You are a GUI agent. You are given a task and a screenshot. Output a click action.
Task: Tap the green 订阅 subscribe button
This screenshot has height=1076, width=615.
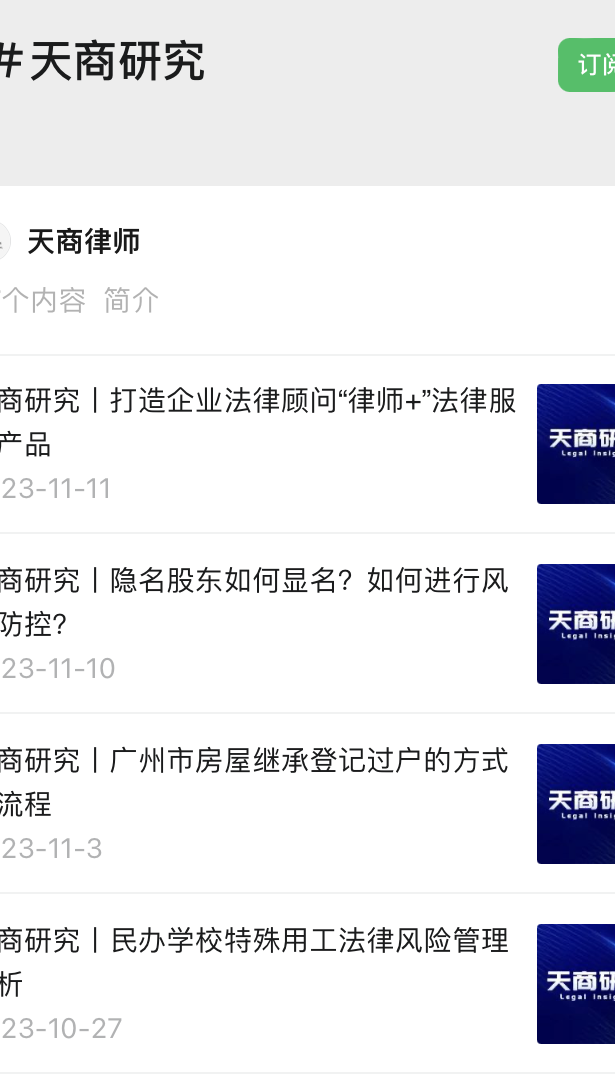point(590,65)
